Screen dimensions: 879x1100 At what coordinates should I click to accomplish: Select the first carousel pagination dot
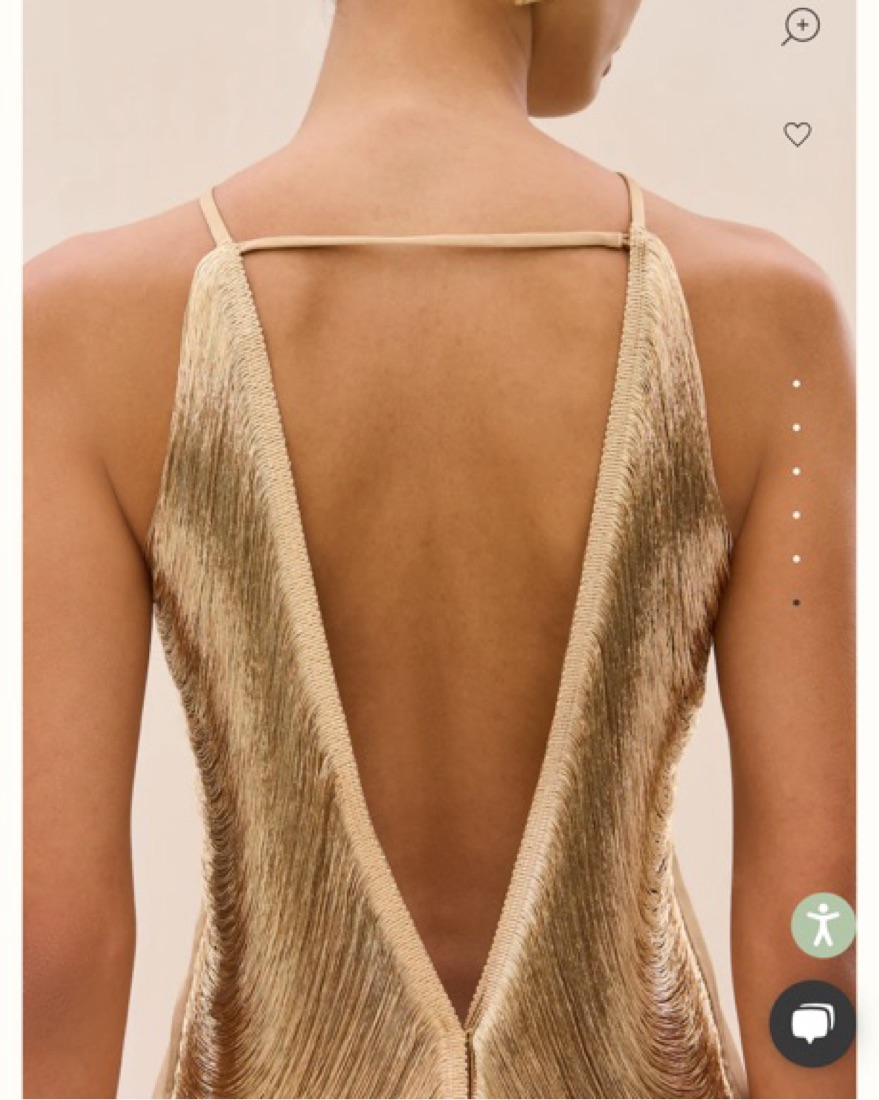pyautogui.click(x=796, y=384)
